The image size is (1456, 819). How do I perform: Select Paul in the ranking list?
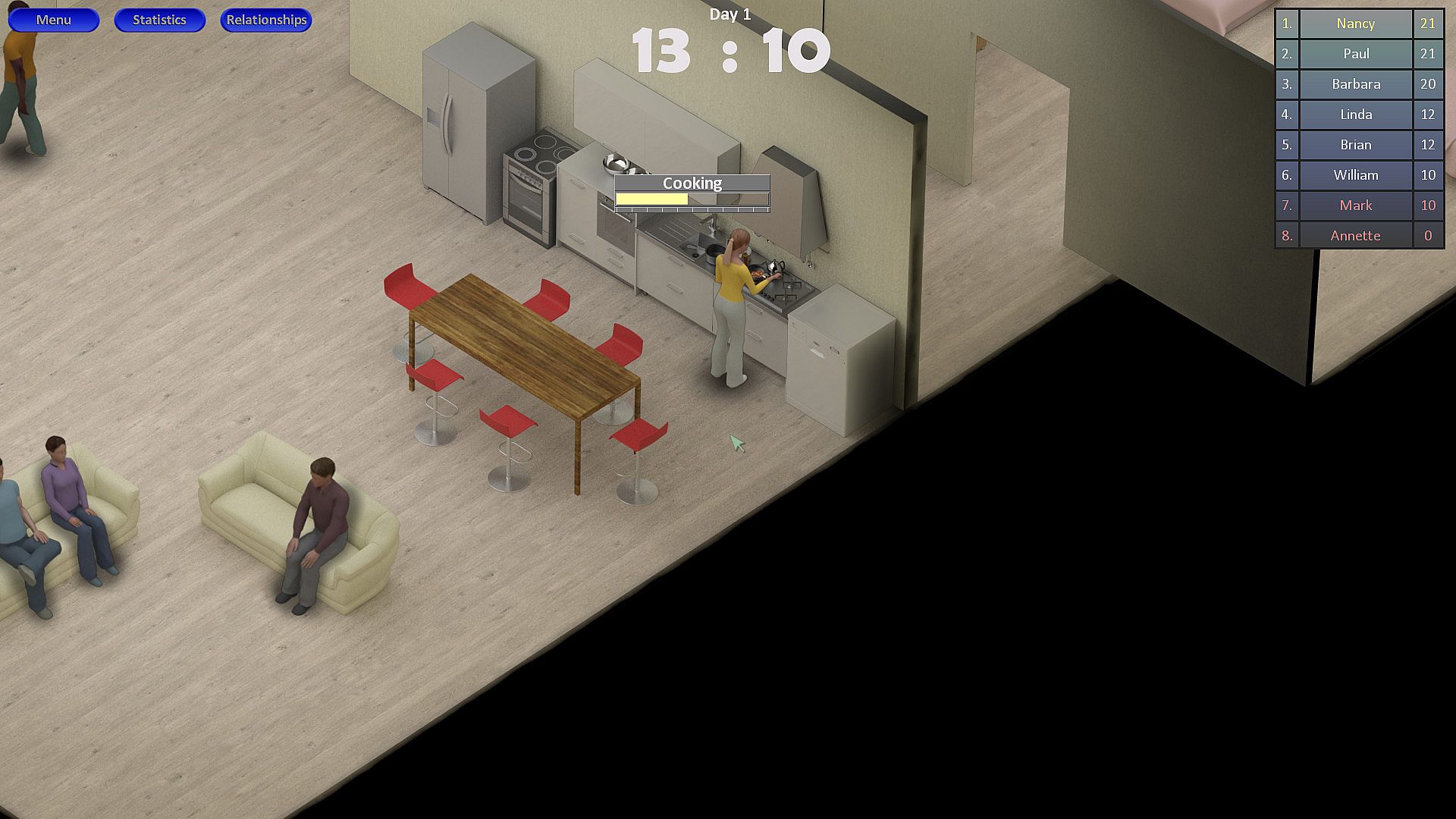click(x=1355, y=54)
